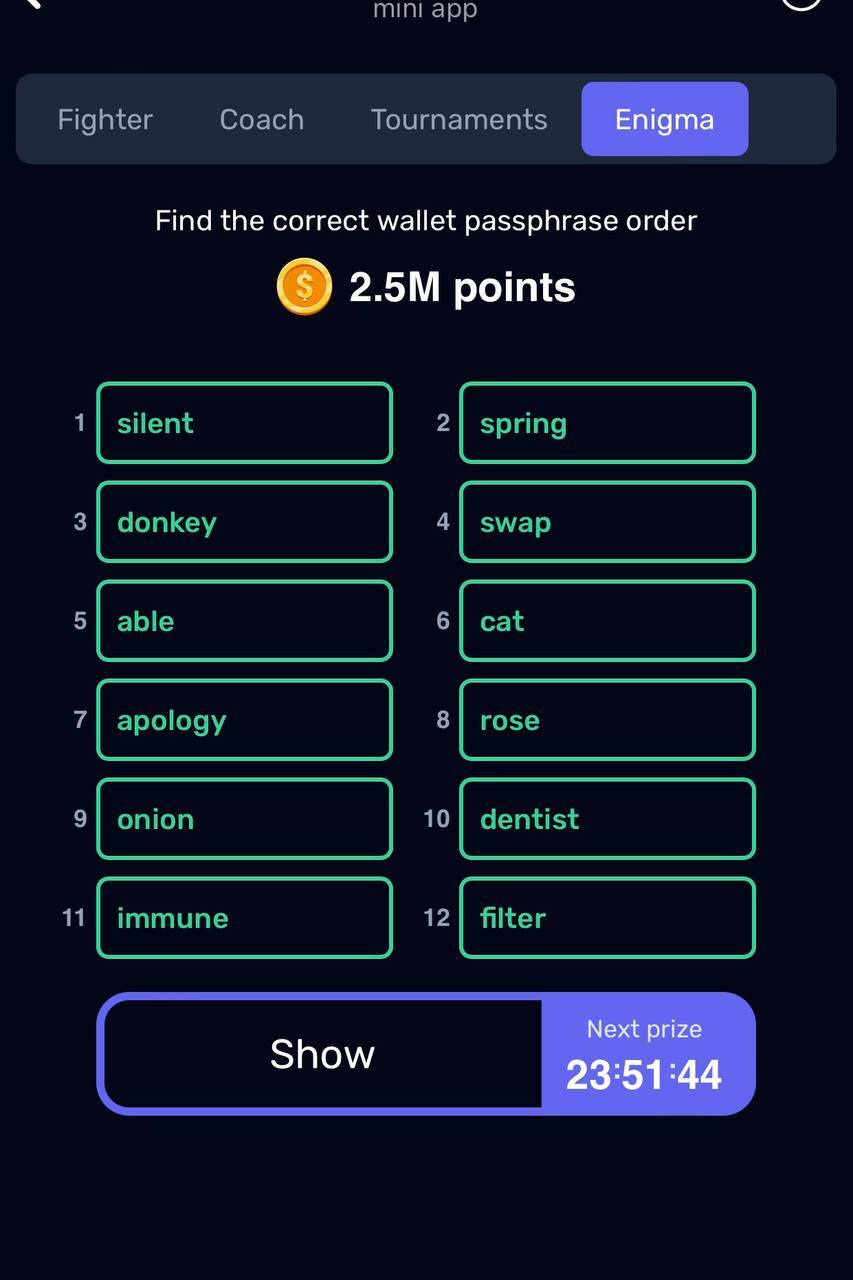Screen dimensions: 853x1280
Task: Tap word 9 onion
Action: click(244, 819)
